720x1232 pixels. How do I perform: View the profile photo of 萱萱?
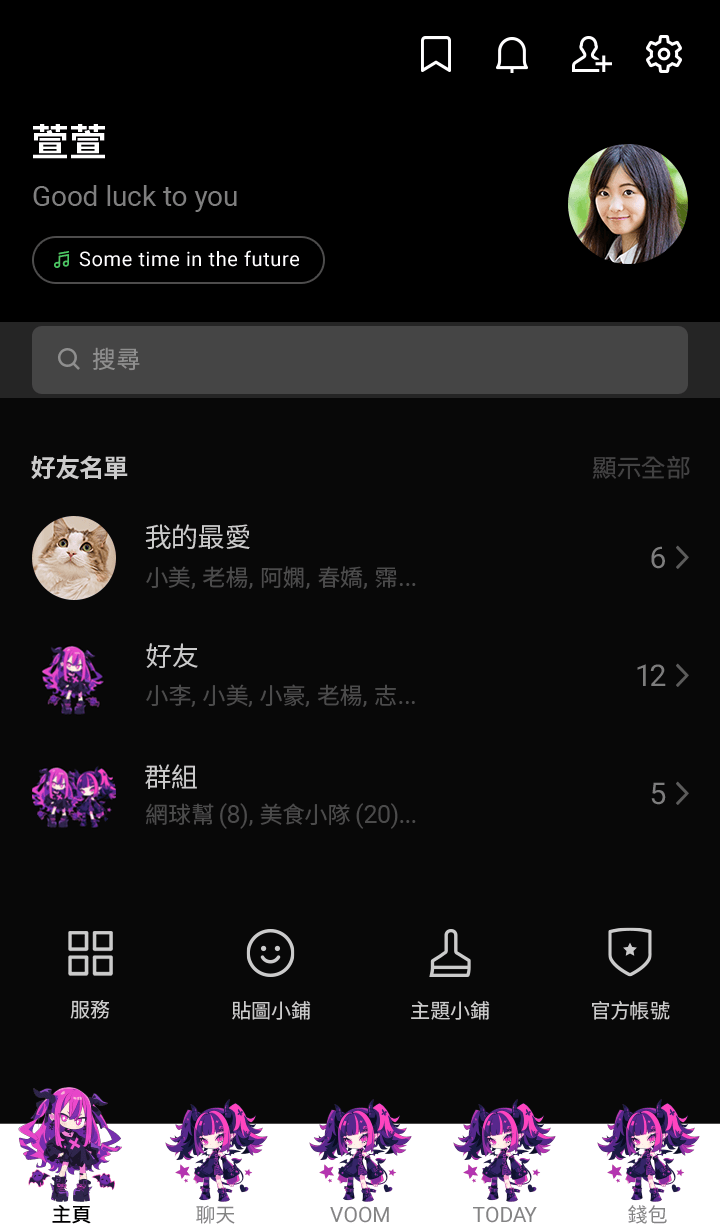(x=627, y=204)
